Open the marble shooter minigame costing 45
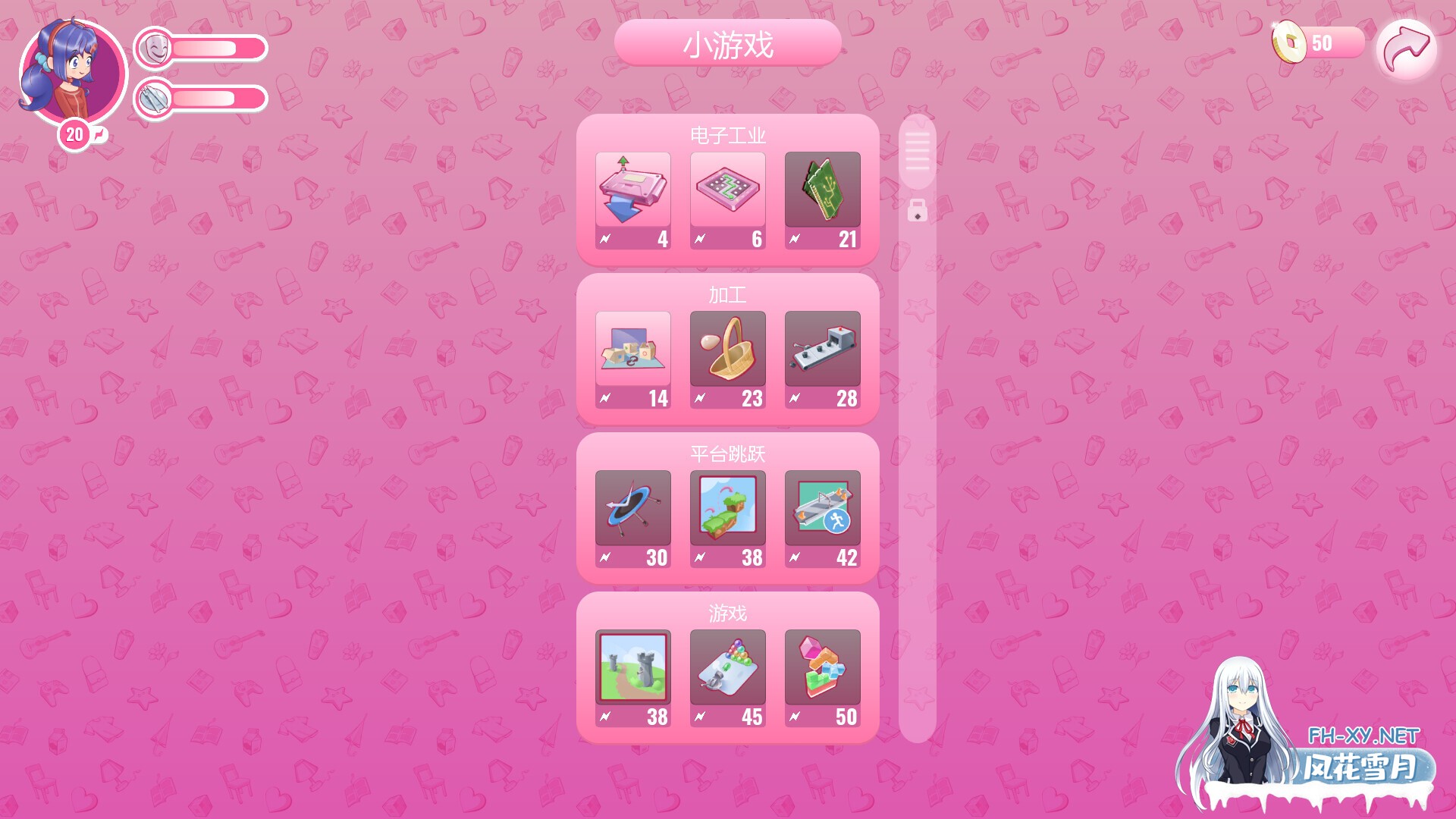The image size is (1456, 819). (727, 678)
